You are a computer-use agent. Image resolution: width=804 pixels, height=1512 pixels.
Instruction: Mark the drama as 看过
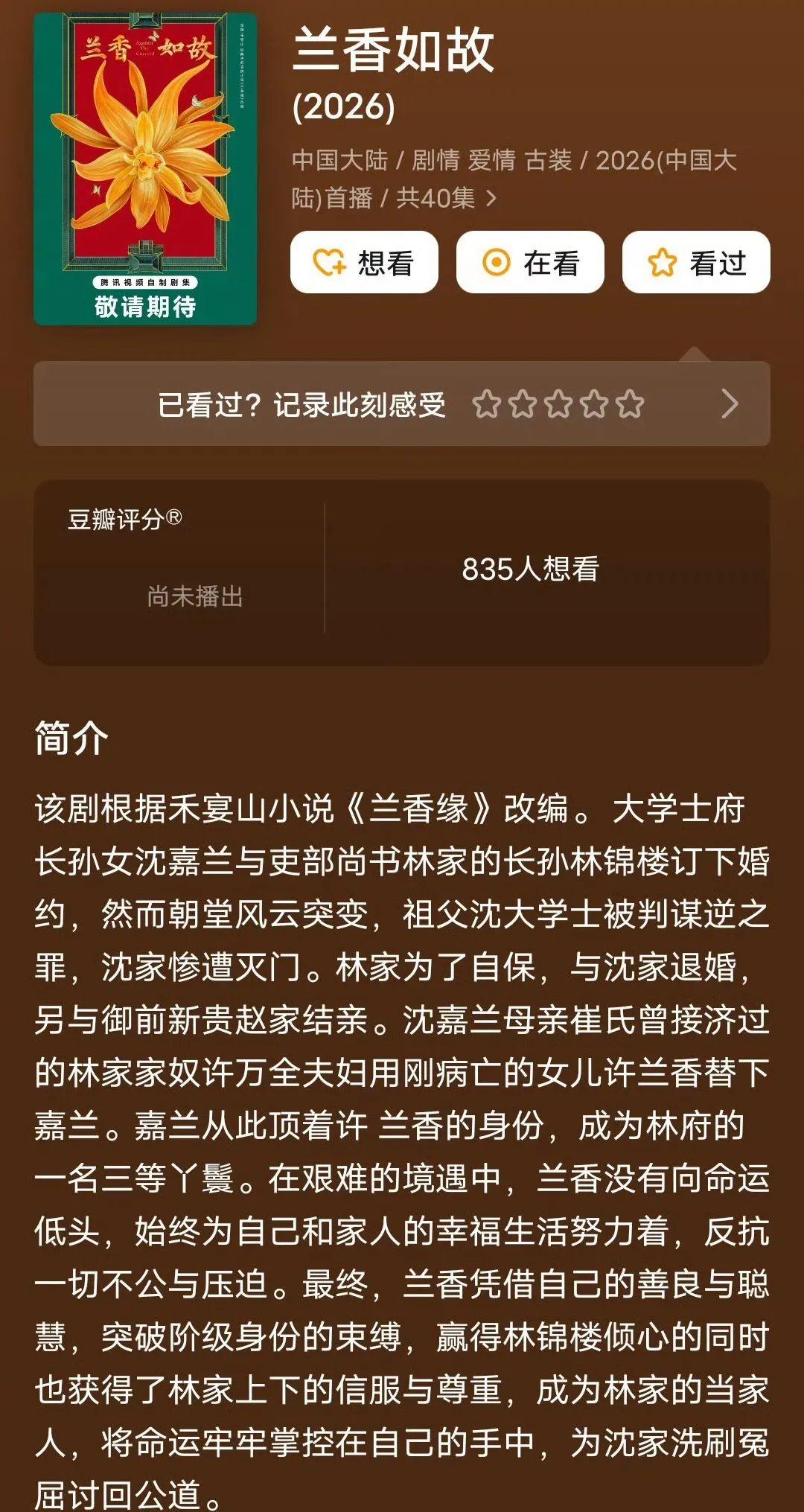click(696, 263)
